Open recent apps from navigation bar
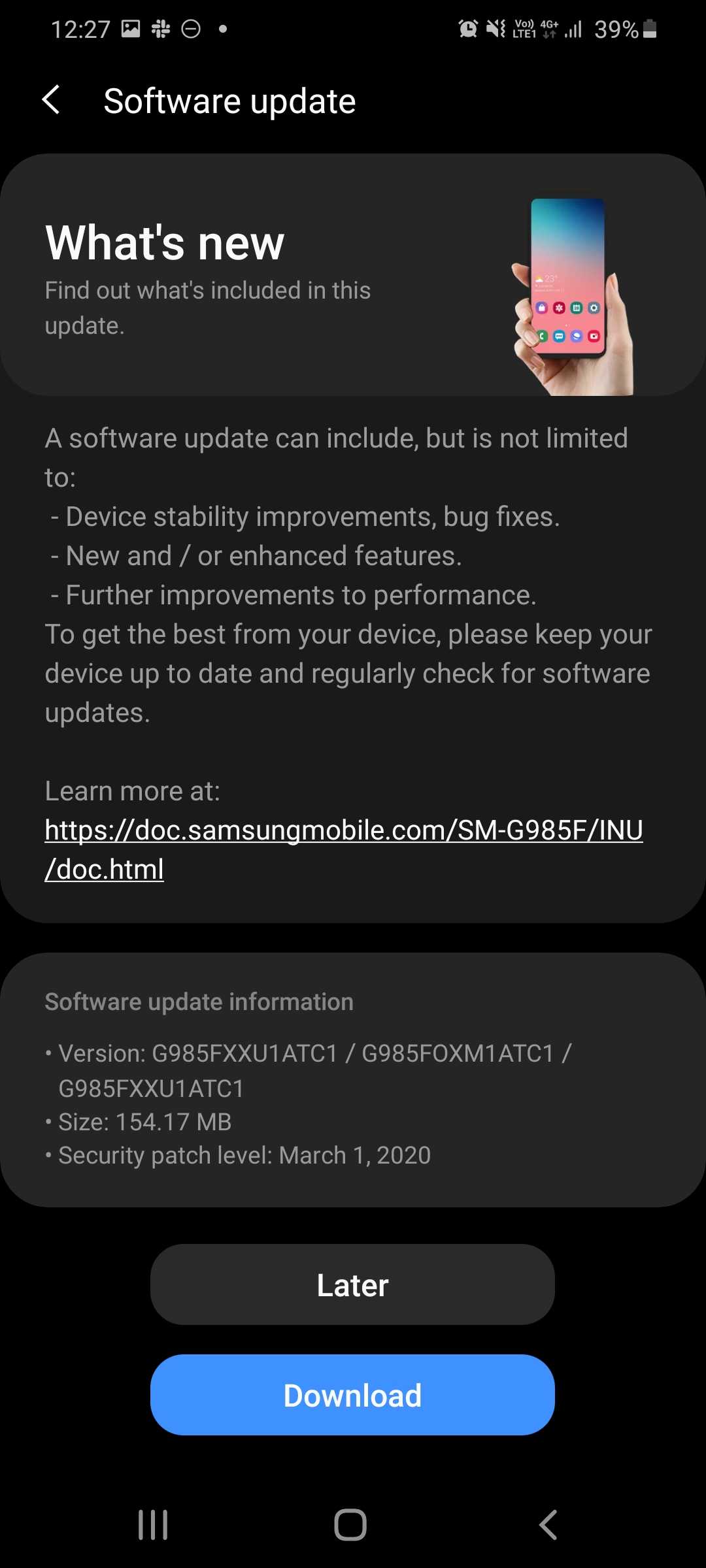706x1568 pixels. coord(153,1524)
